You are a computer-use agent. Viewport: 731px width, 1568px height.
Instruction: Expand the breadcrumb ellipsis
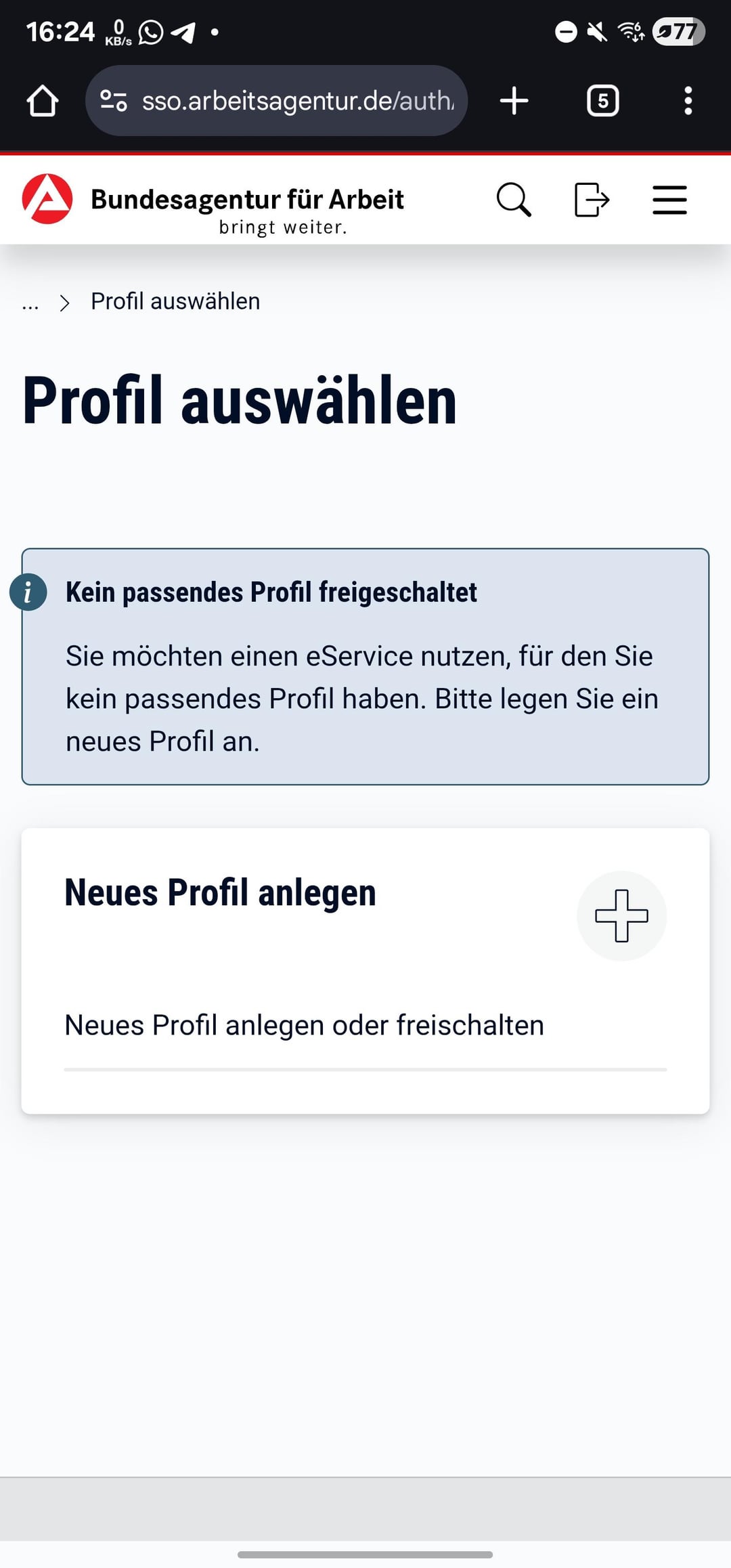point(30,302)
